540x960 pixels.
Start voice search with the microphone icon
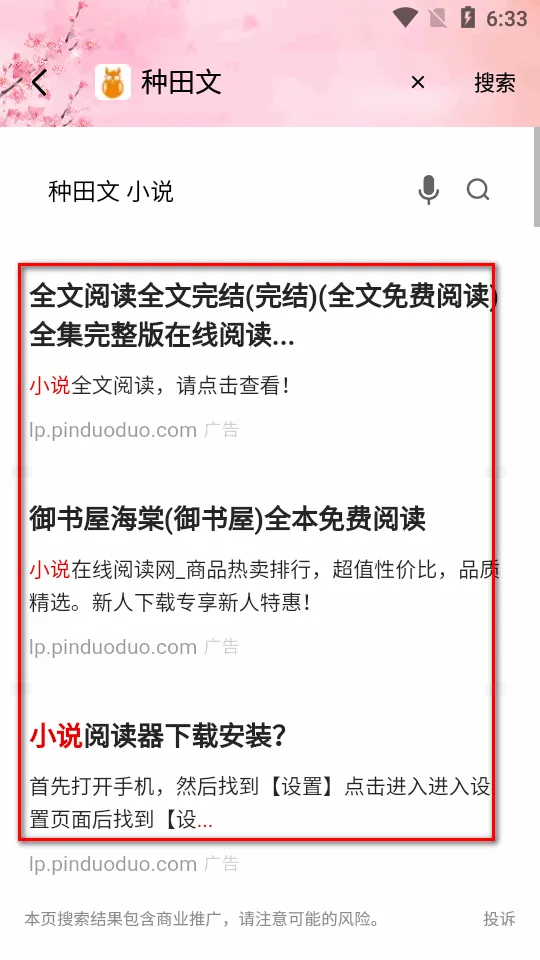tap(429, 190)
